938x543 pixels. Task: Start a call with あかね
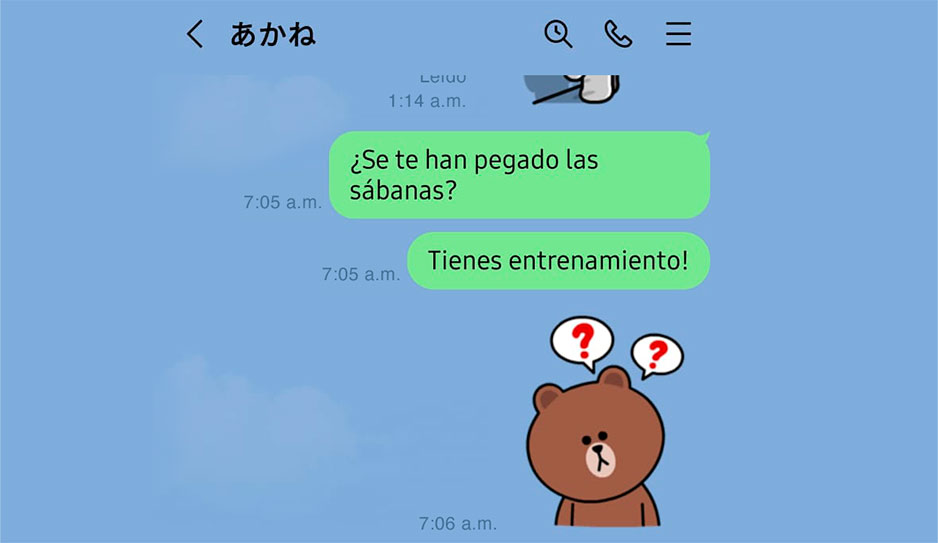tap(618, 34)
